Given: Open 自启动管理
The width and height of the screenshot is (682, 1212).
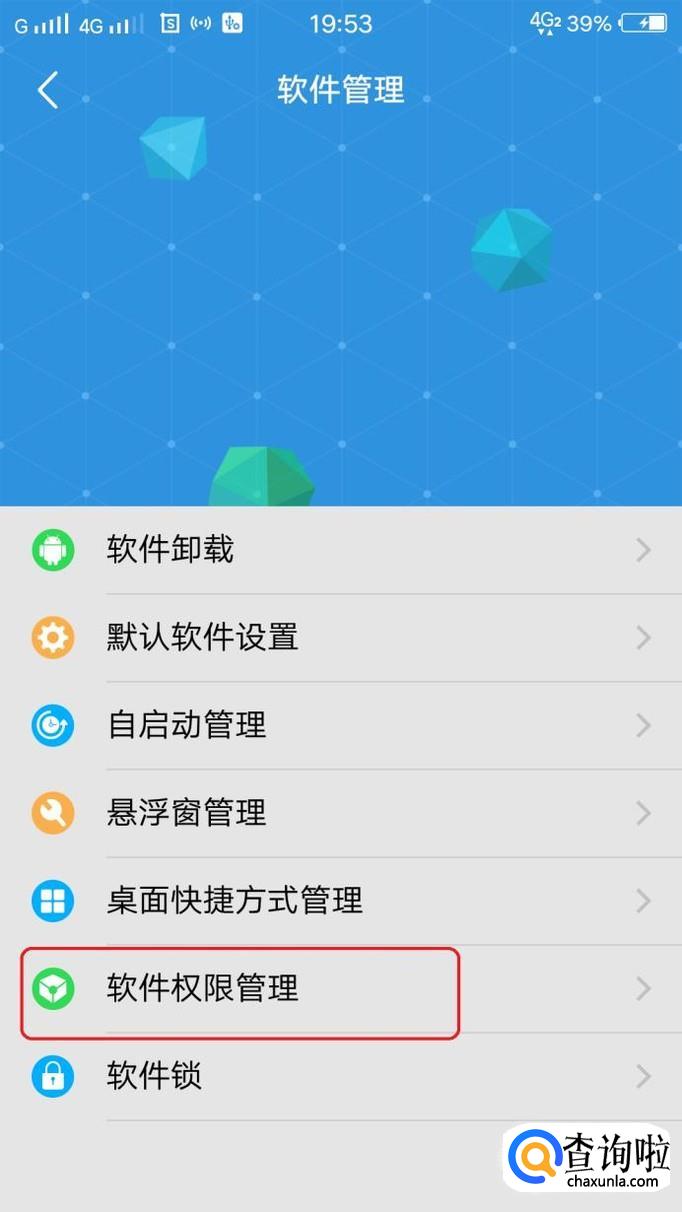Looking at the screenshot, I should 187,725.
